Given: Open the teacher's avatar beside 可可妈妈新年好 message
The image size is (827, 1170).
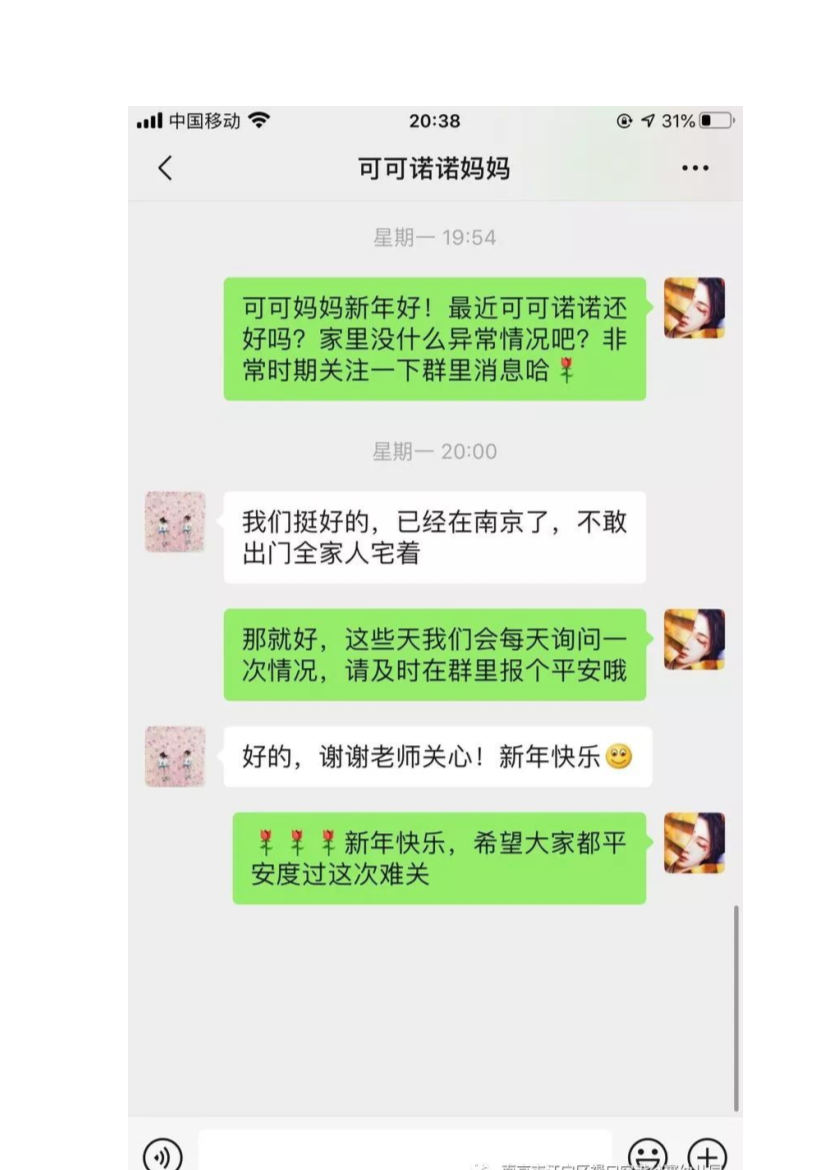Looking at the screenshot, I should coord(694,308).
